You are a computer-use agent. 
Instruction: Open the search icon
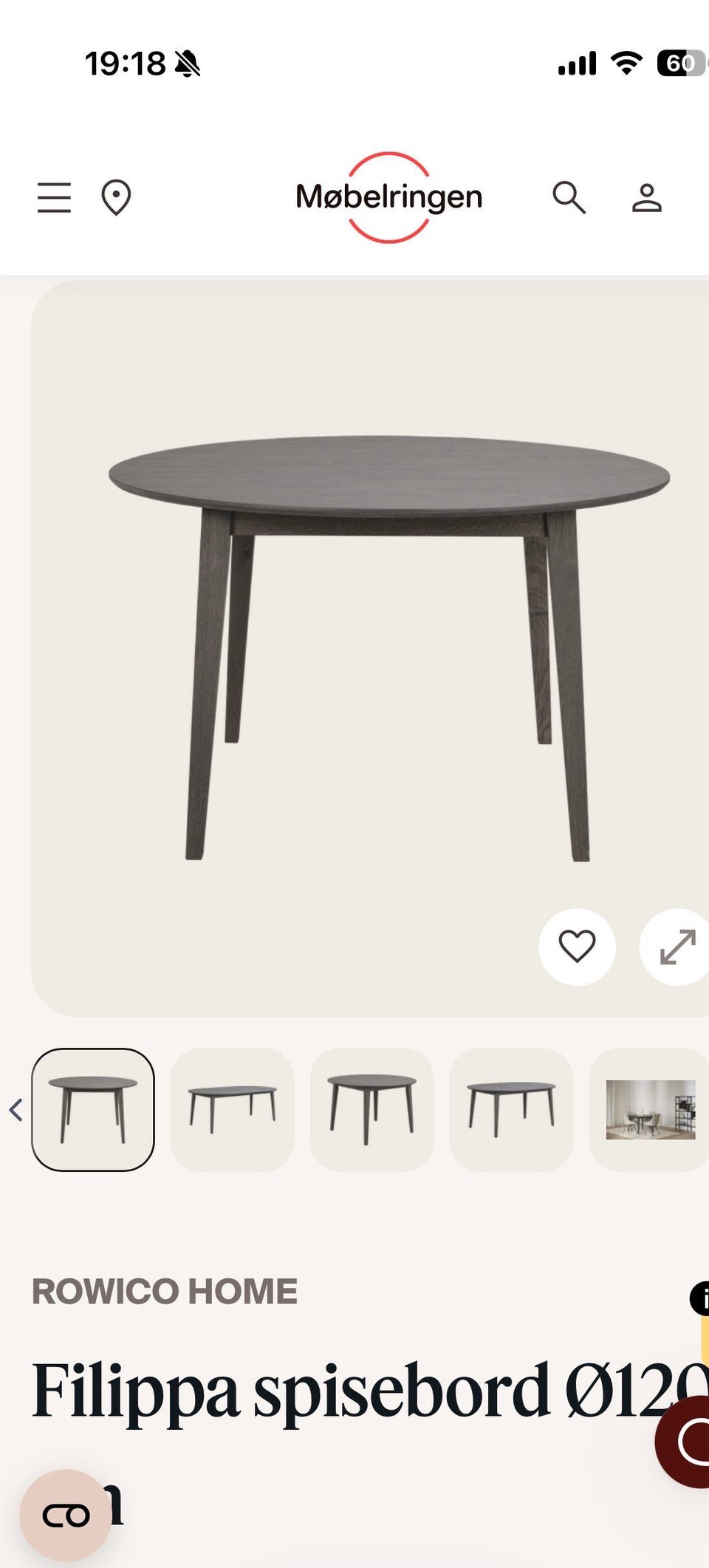coord(569,198)
